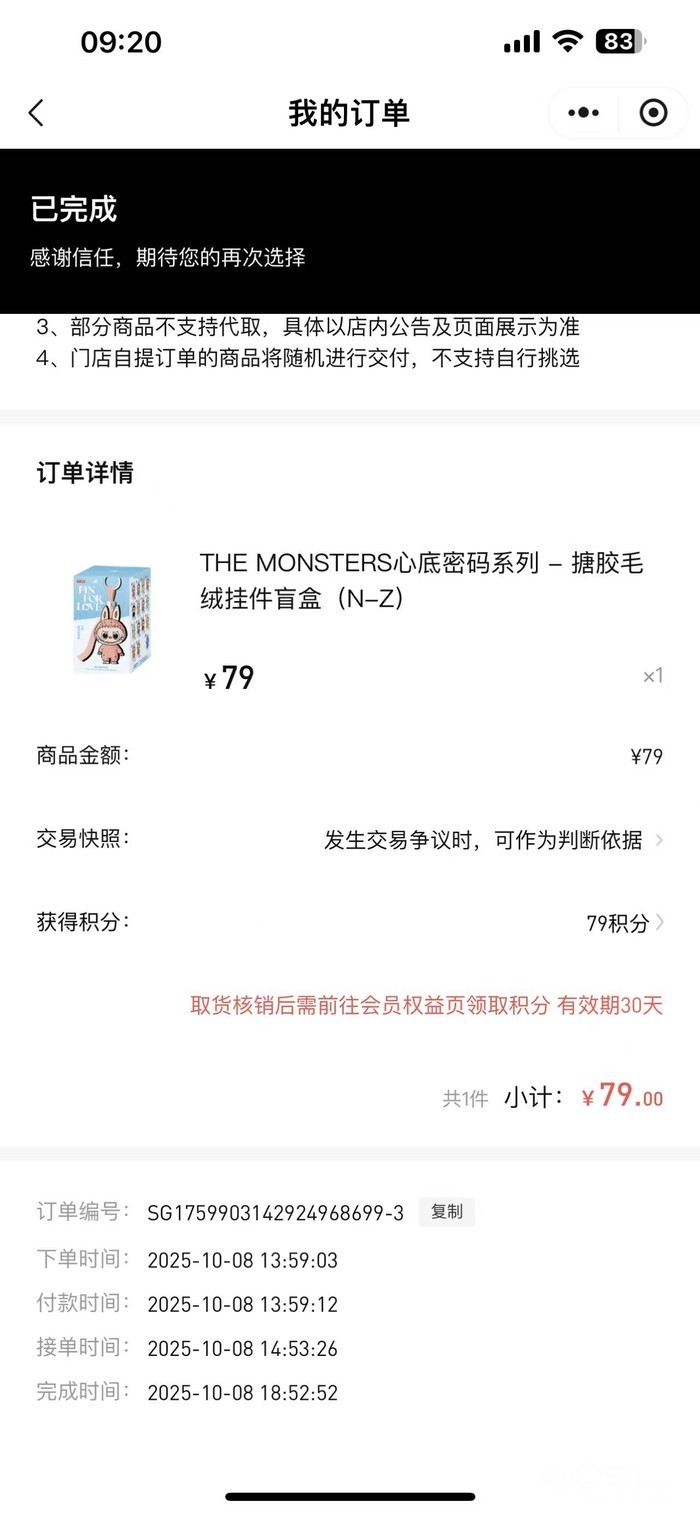Go back from the 我的订单 page
The image size is (700, 1514).
pyautogui.click(x=37, y=113)
